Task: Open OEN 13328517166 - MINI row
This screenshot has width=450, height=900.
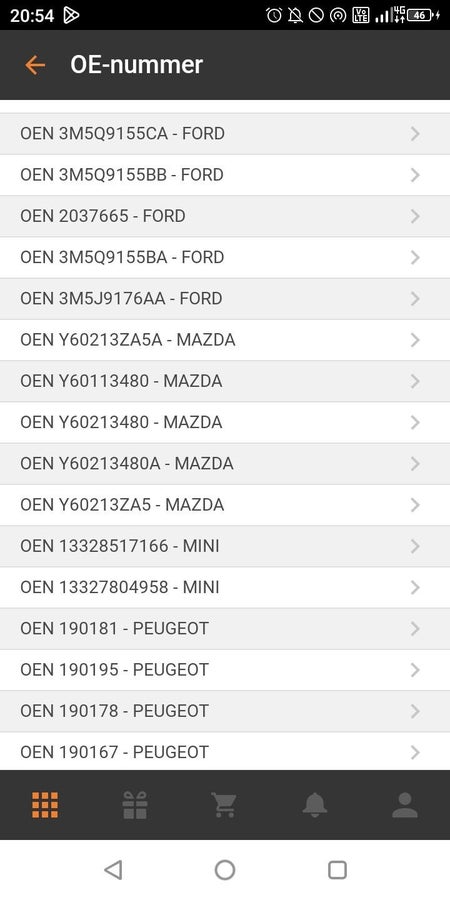Action: click(x=225, y=546)
